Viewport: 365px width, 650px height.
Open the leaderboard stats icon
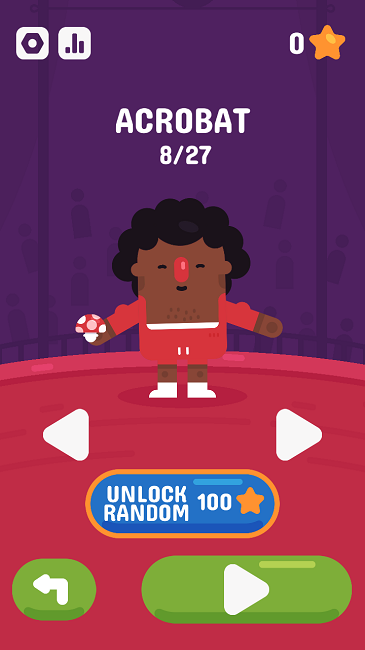(75, 43)
